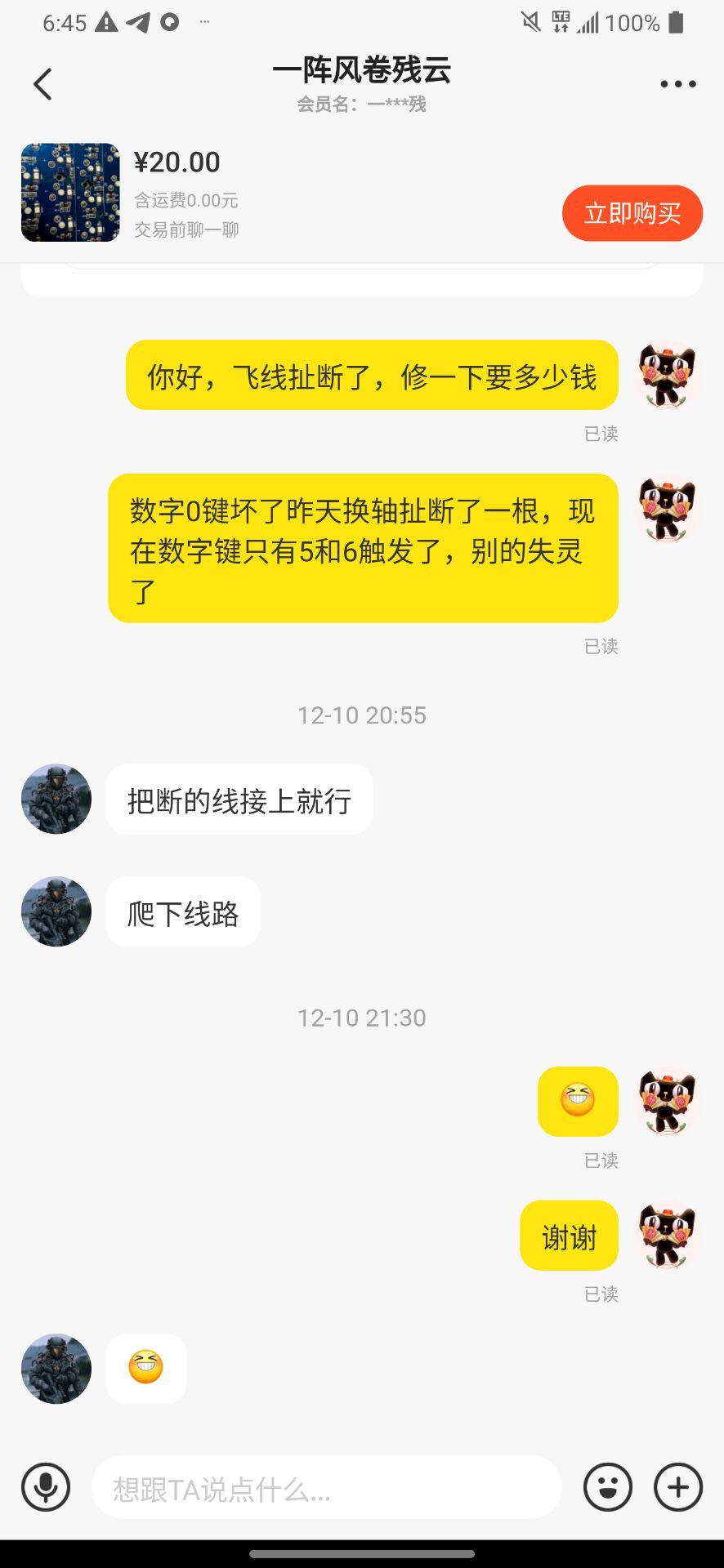The height and width of the screenshot is (1568, 724).
Task: Focus the 想跟TA说点什么 message field
Action: pyautogui.click(x=325, y=1488)
